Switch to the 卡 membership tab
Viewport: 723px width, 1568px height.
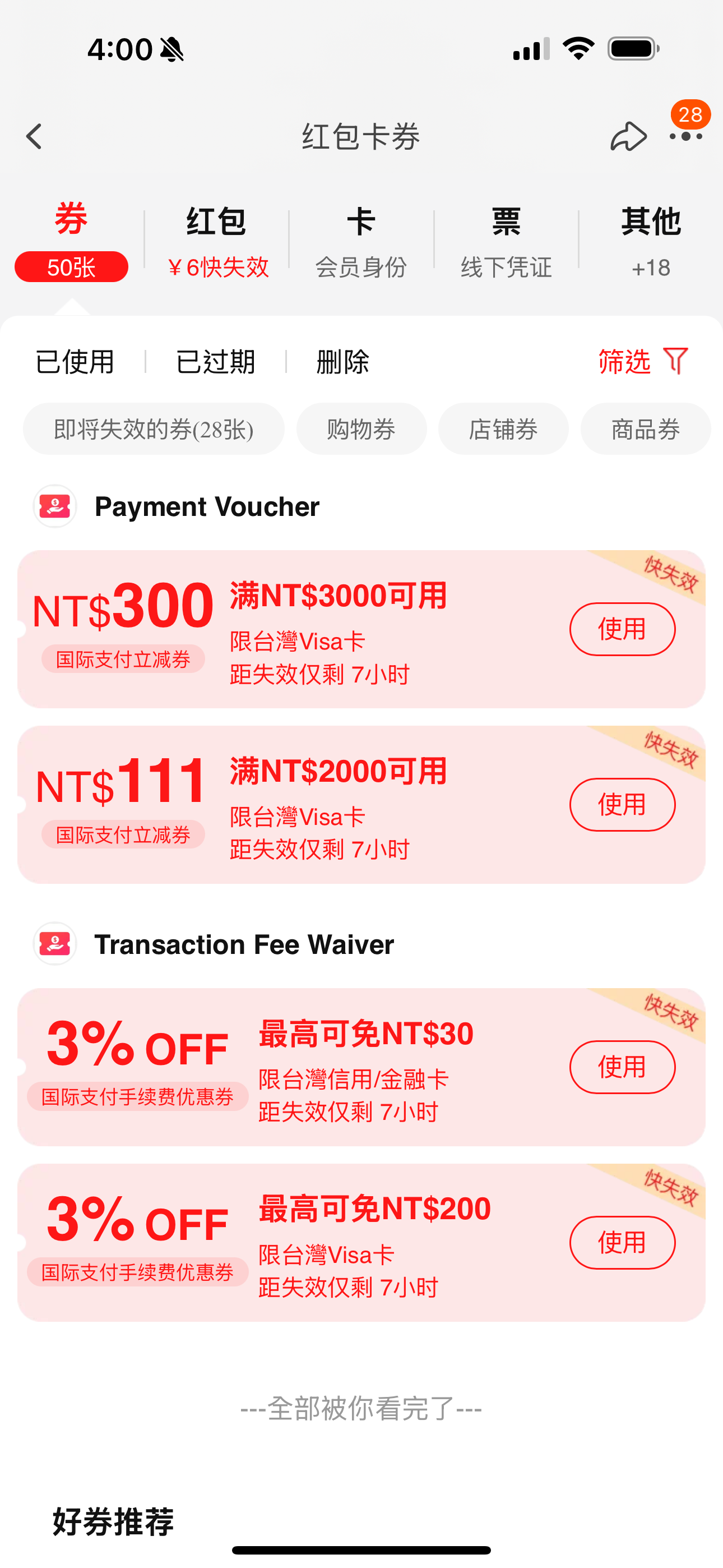point(361,242)
